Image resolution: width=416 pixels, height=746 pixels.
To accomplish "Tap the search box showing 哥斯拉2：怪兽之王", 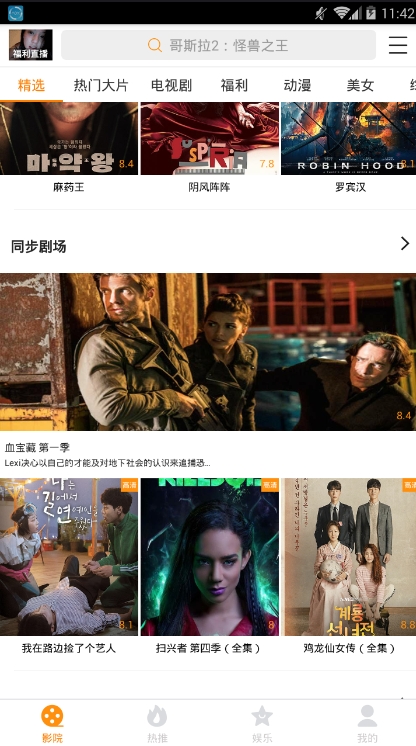I will [x=218, y=45].
